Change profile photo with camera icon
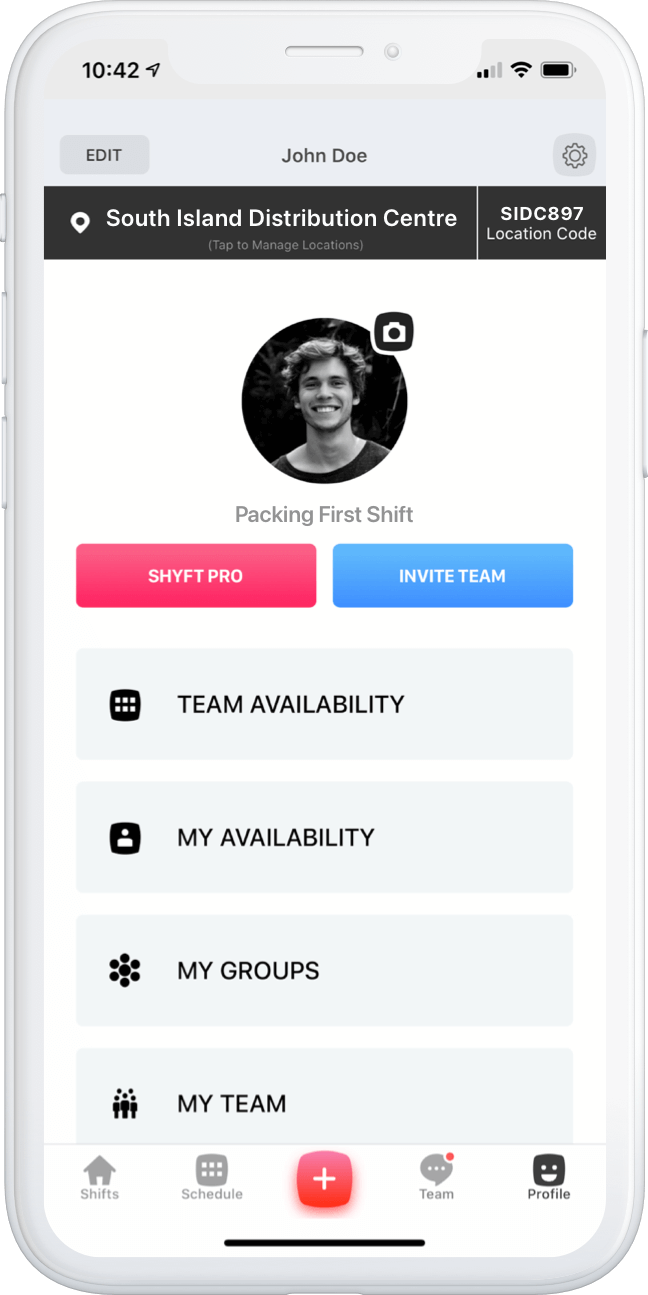Image resolution: width=648 pixels, height=1295 pixels. (x=394, y=332)
